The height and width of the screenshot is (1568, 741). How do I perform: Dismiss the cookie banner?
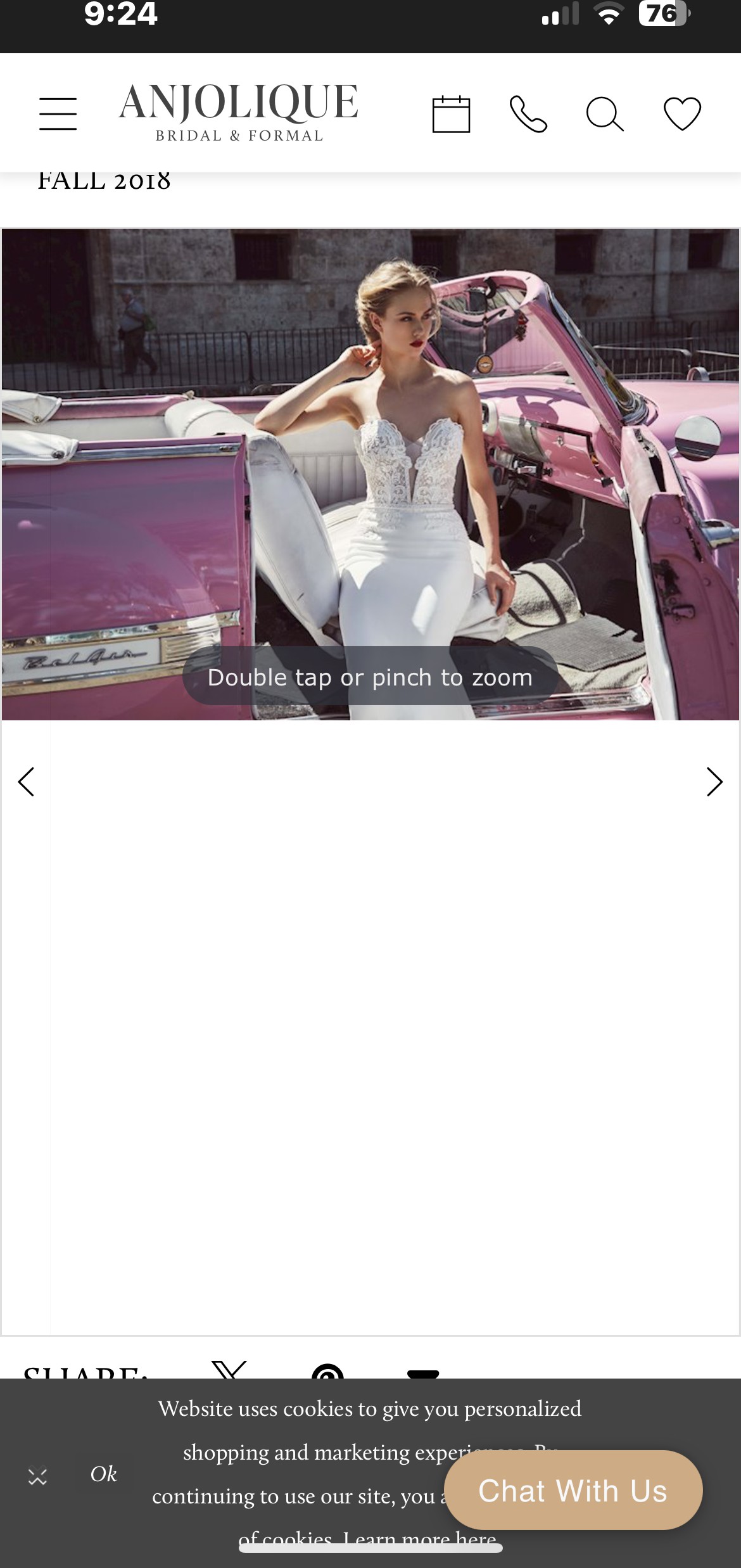pyautogui.click(x=37, y=1477)
